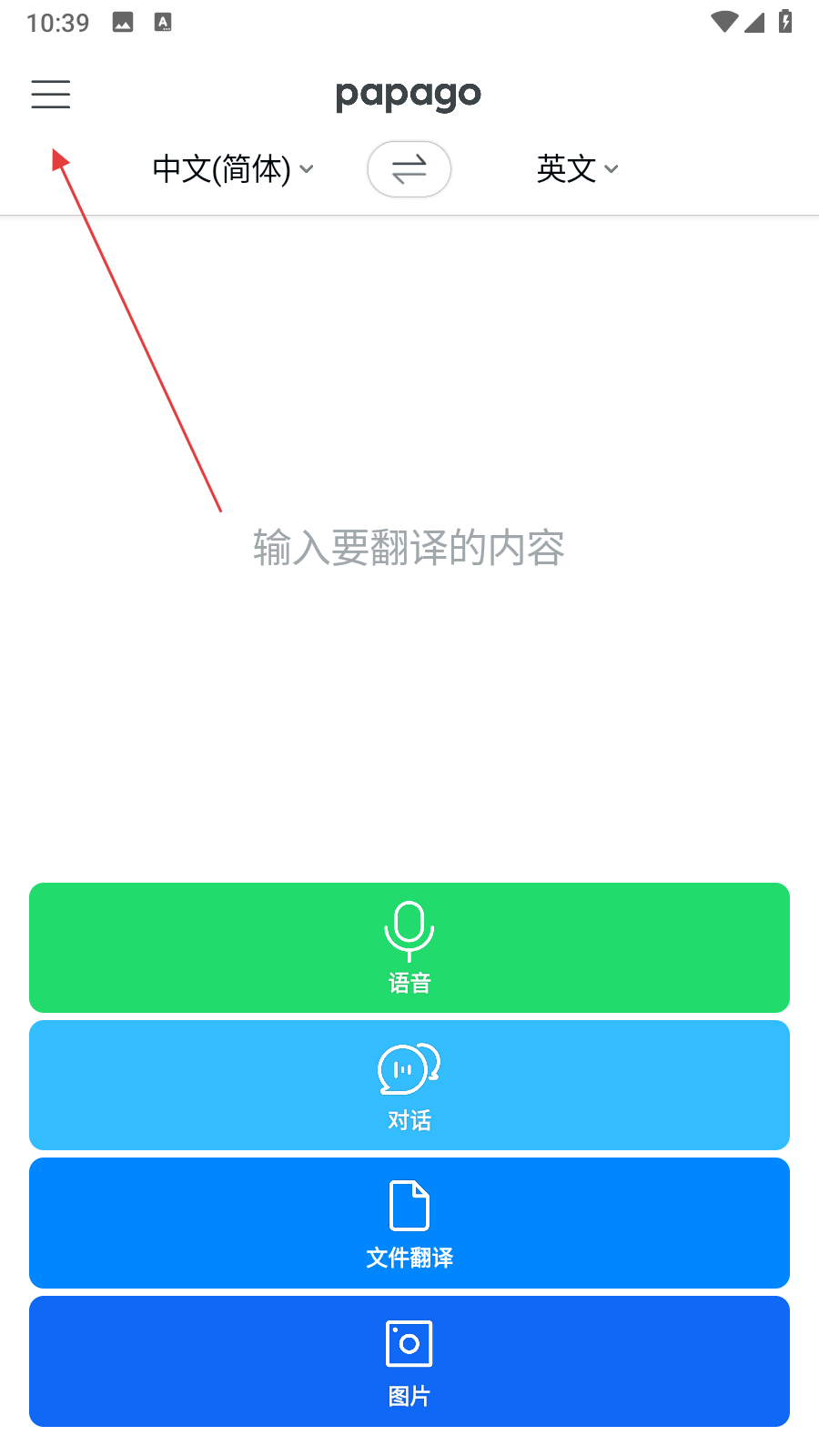Tap the 输入要翻译的内容 text field
This screenshot has width=819, height=1456.
(409, 548)
